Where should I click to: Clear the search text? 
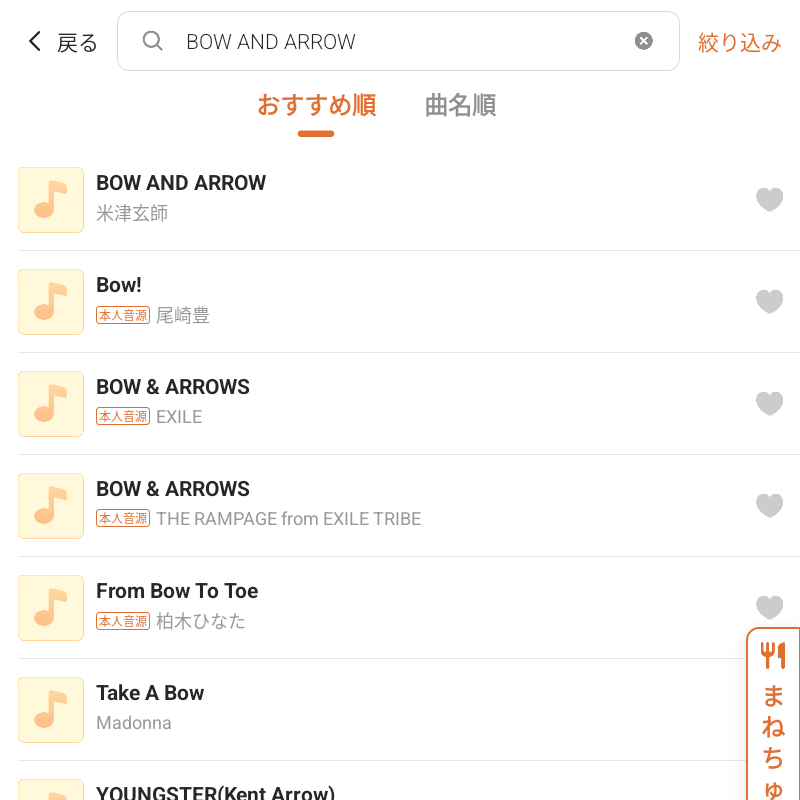(644, 41)
